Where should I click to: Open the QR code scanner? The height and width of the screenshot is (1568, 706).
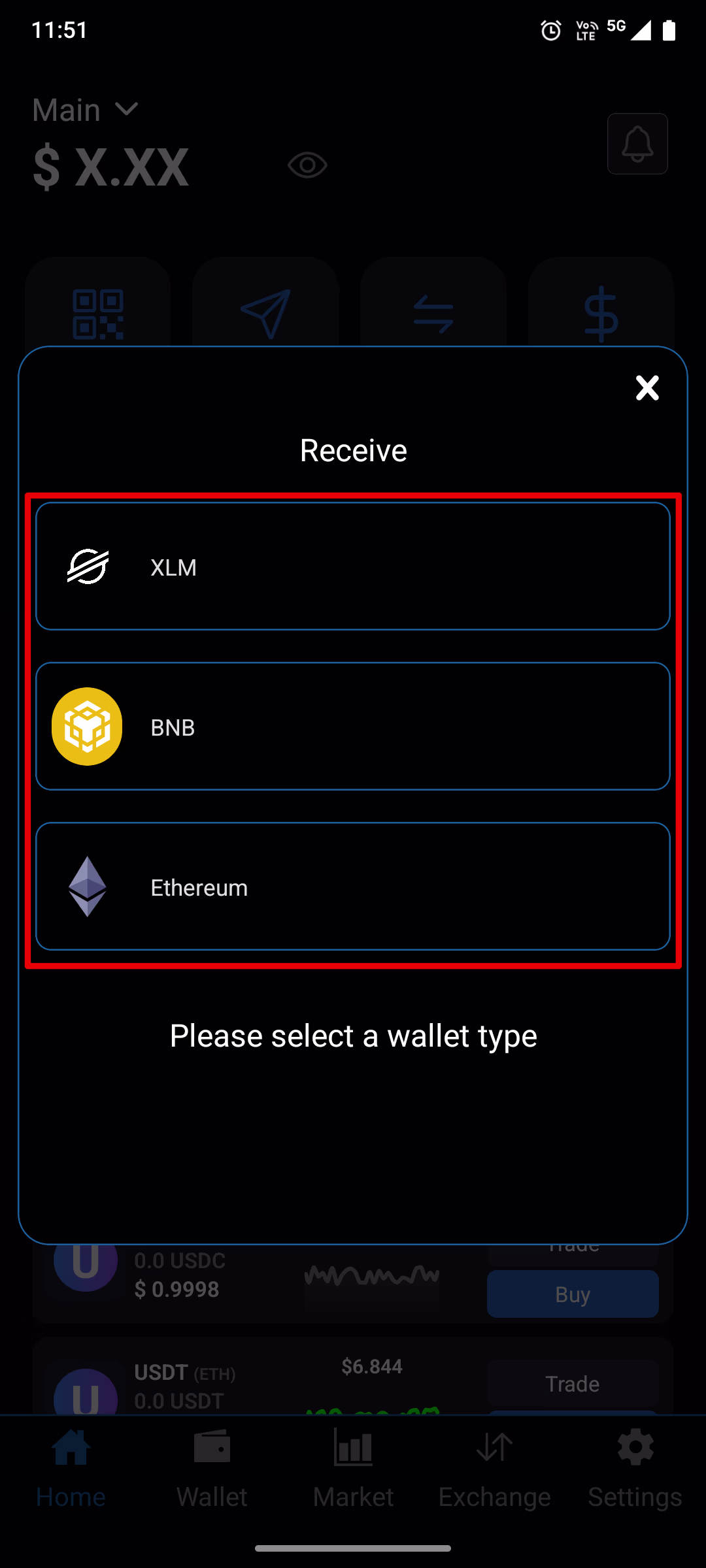[x=96, y=314]
